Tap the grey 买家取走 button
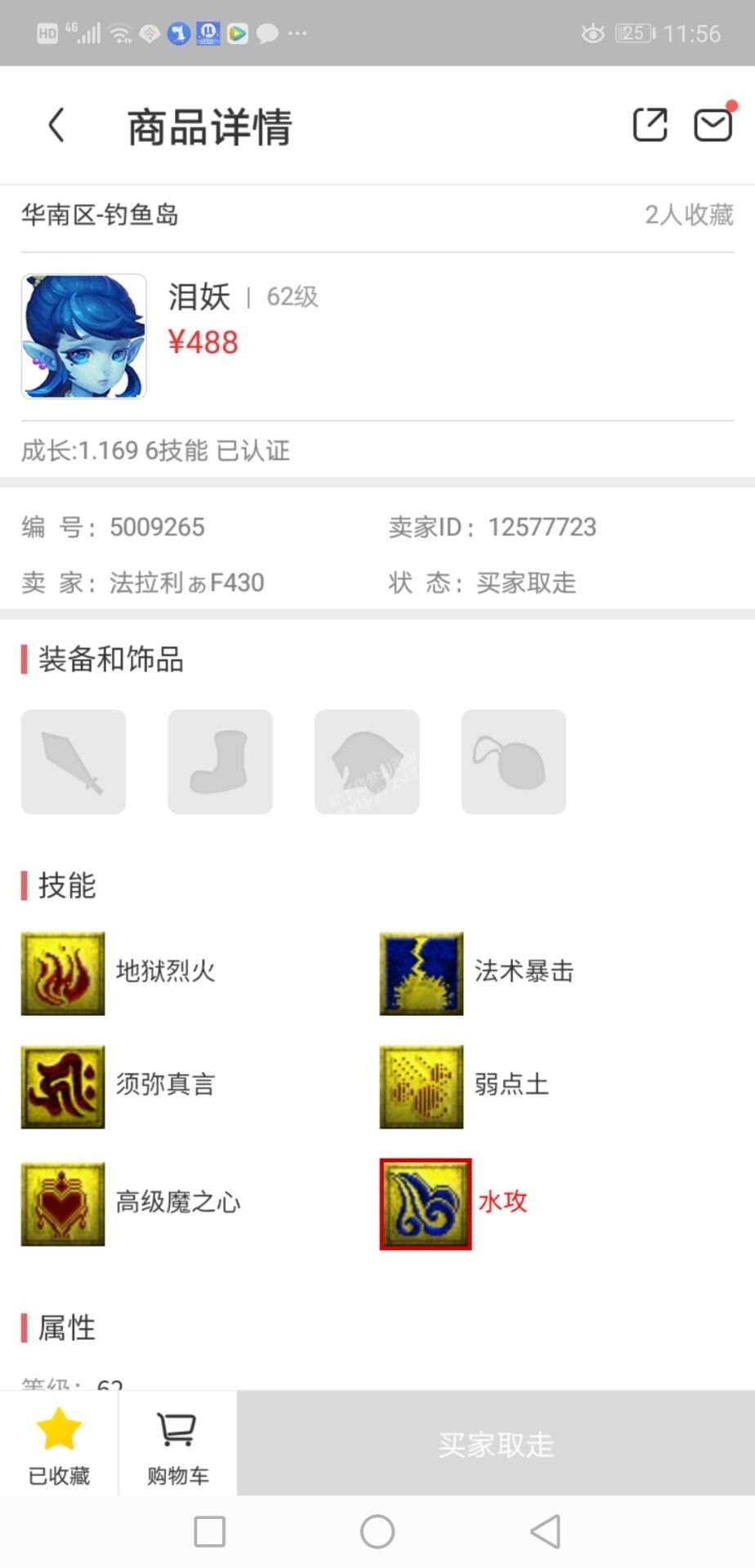The width and height of the screenshot is (755, 1568). click(x=496, y=1444)
